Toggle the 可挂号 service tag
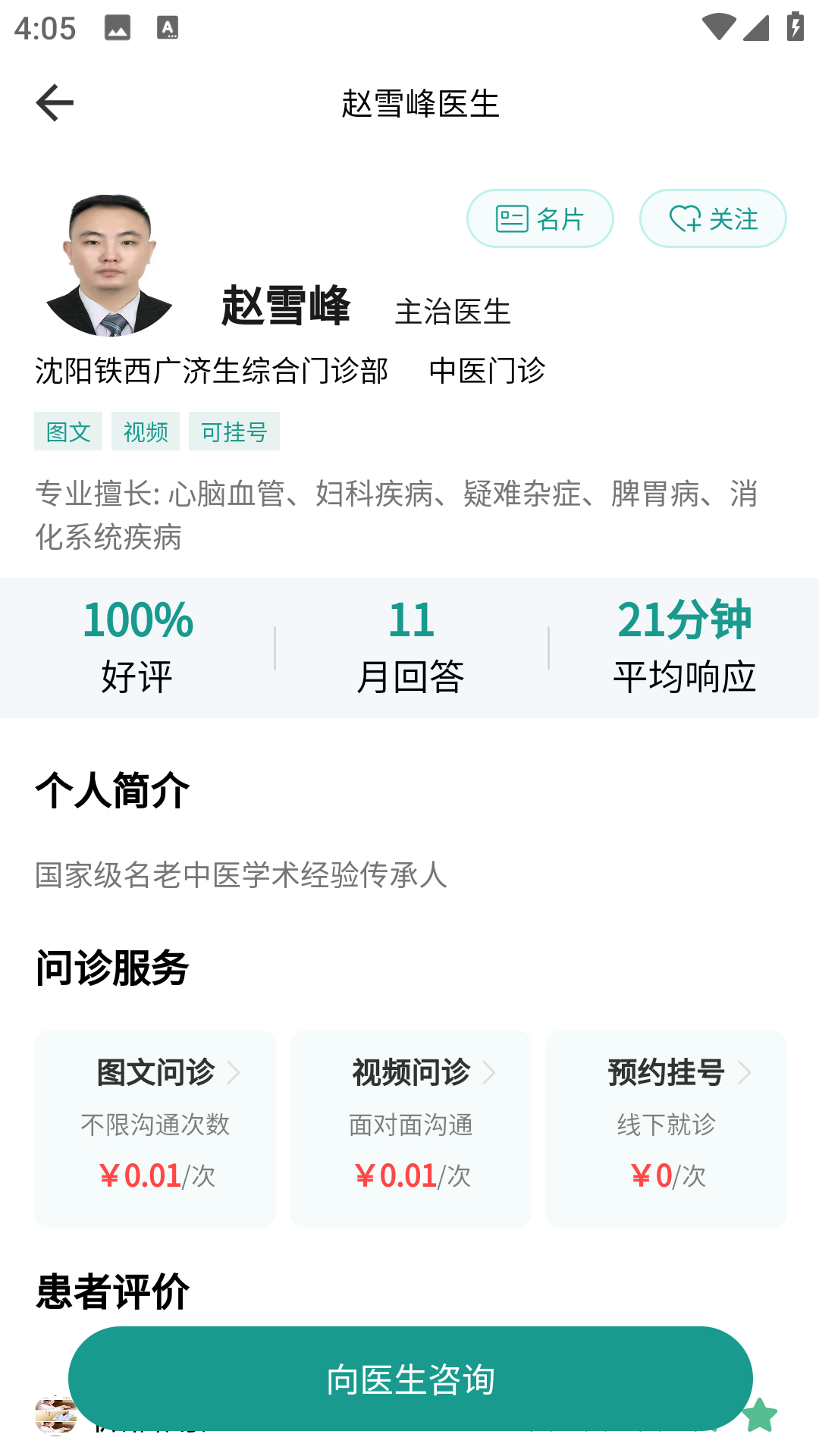The height and width of the screenshot is (1456, 819). 234,430
